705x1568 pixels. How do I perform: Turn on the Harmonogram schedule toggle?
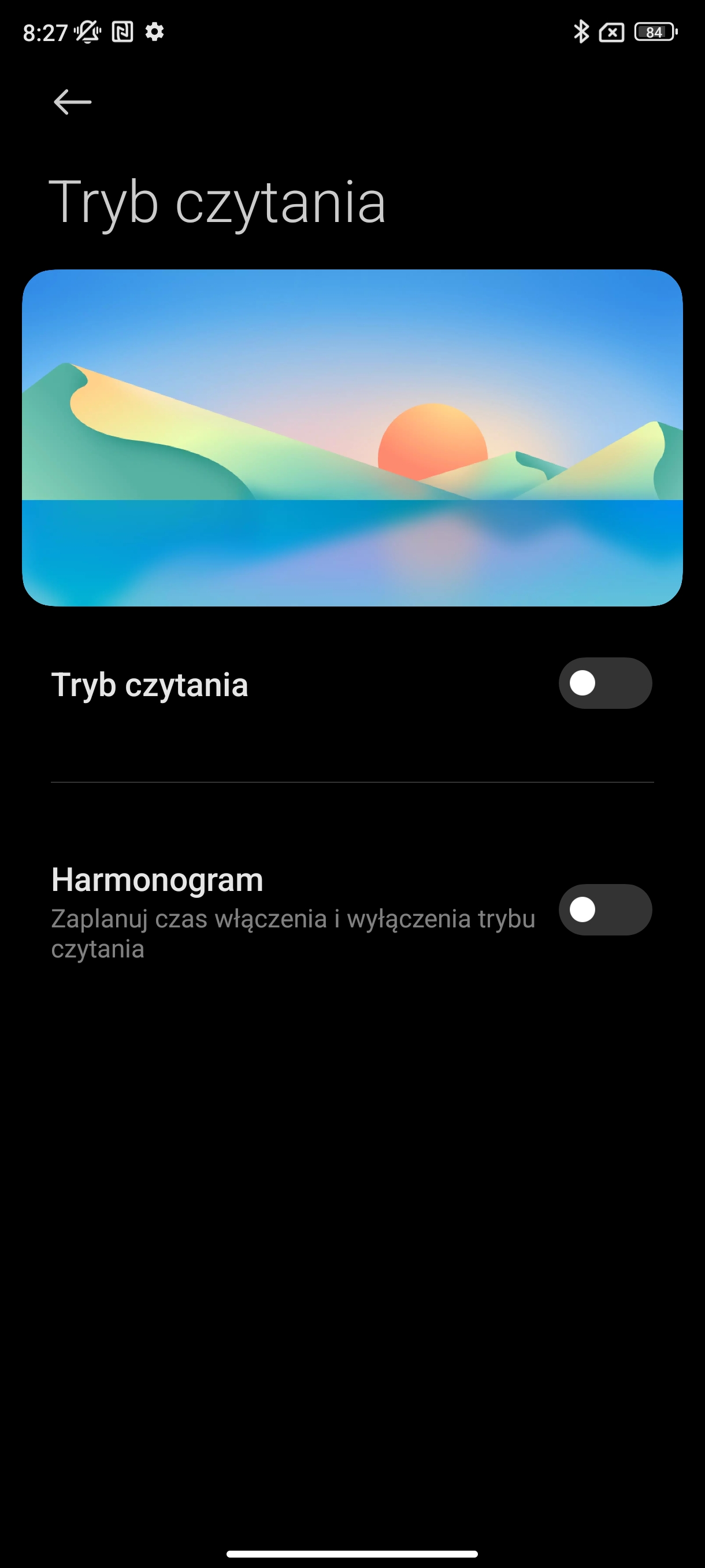click(x=604, y=909)
